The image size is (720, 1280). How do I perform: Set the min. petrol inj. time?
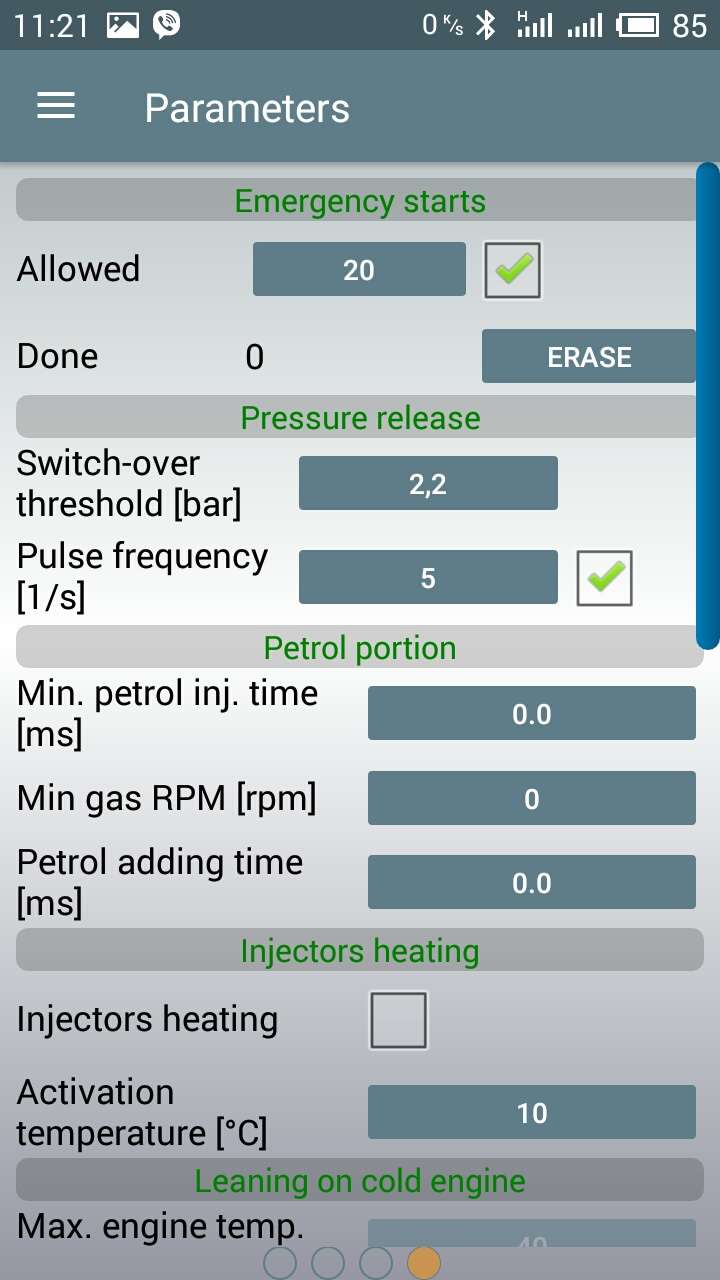coord(532,713)
